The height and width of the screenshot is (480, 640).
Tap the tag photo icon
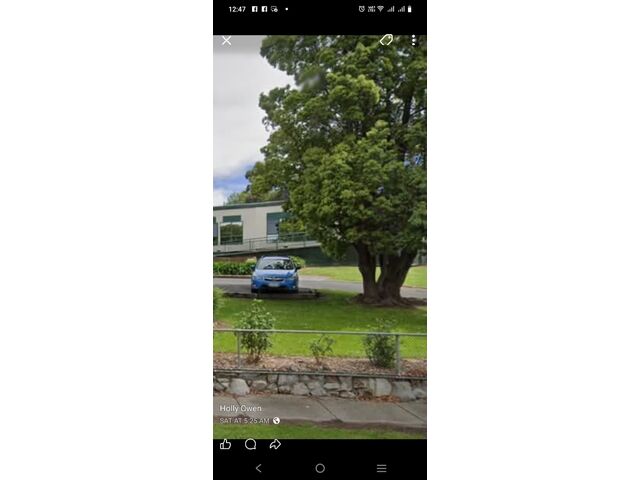point(386,40)
